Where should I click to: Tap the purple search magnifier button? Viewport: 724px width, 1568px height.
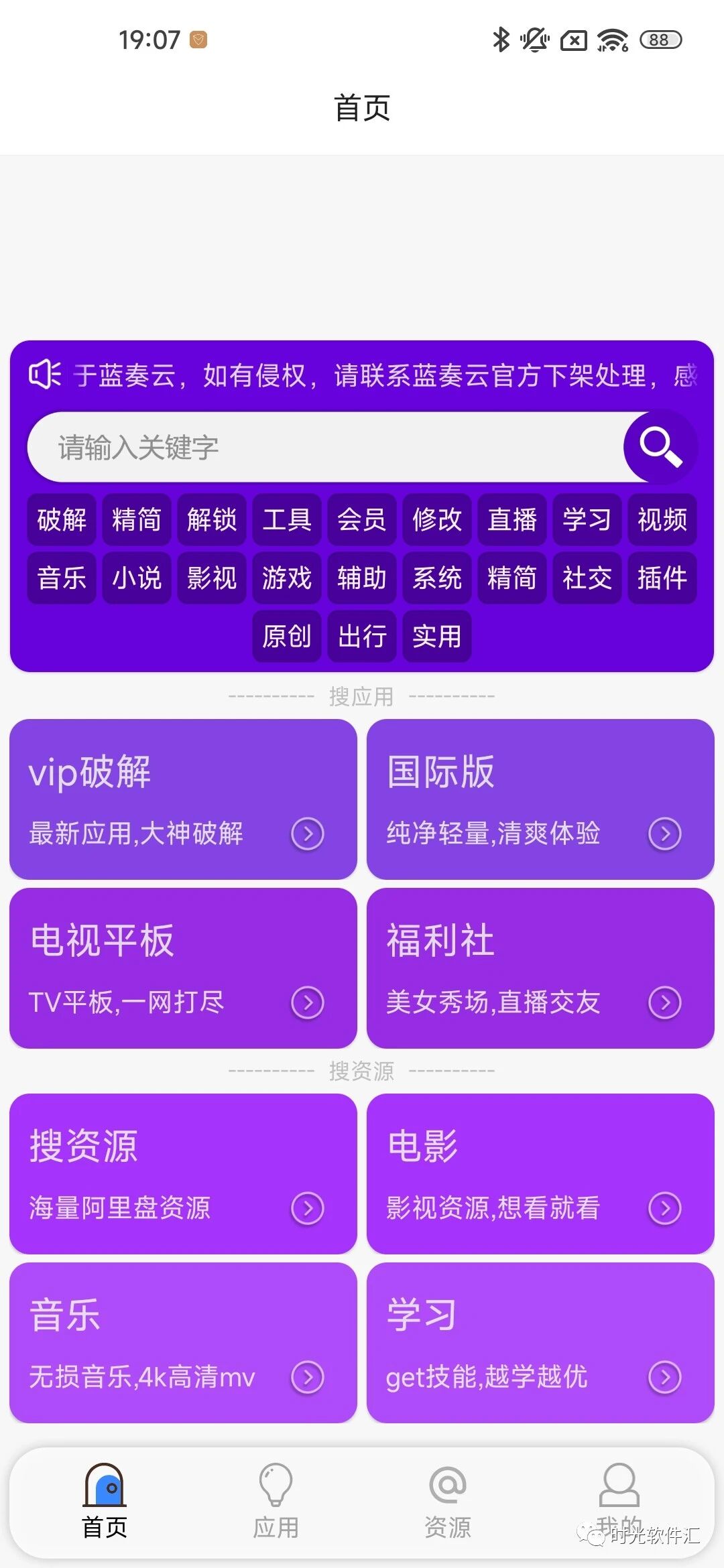(x=660, y=446)
